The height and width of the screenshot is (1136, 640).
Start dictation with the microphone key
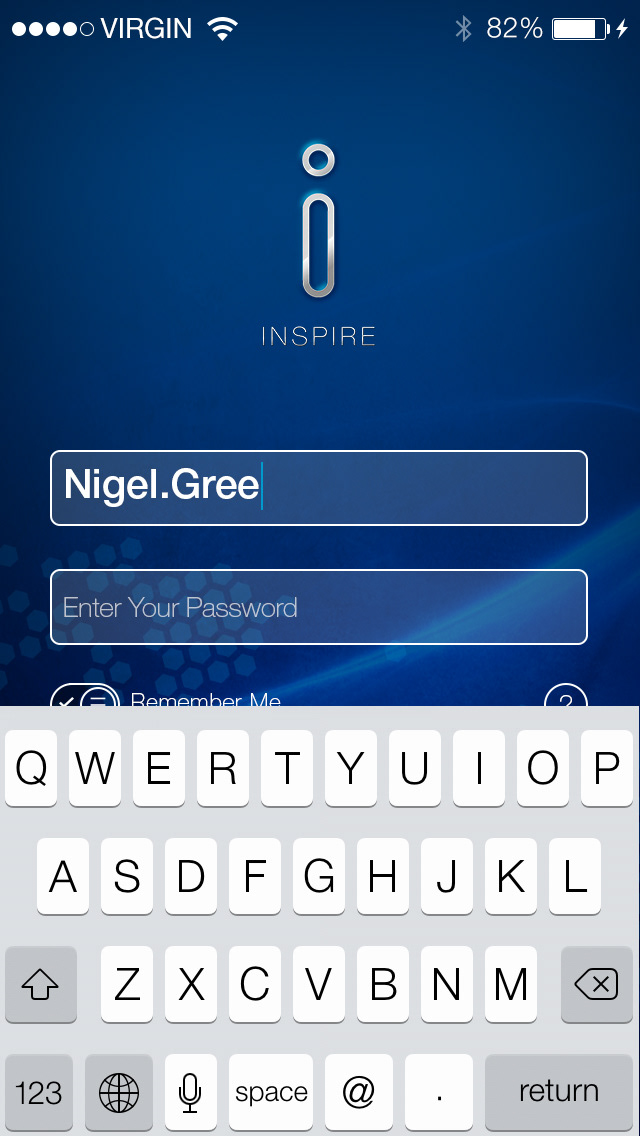pyautogui.click(x=190, y=1092)
